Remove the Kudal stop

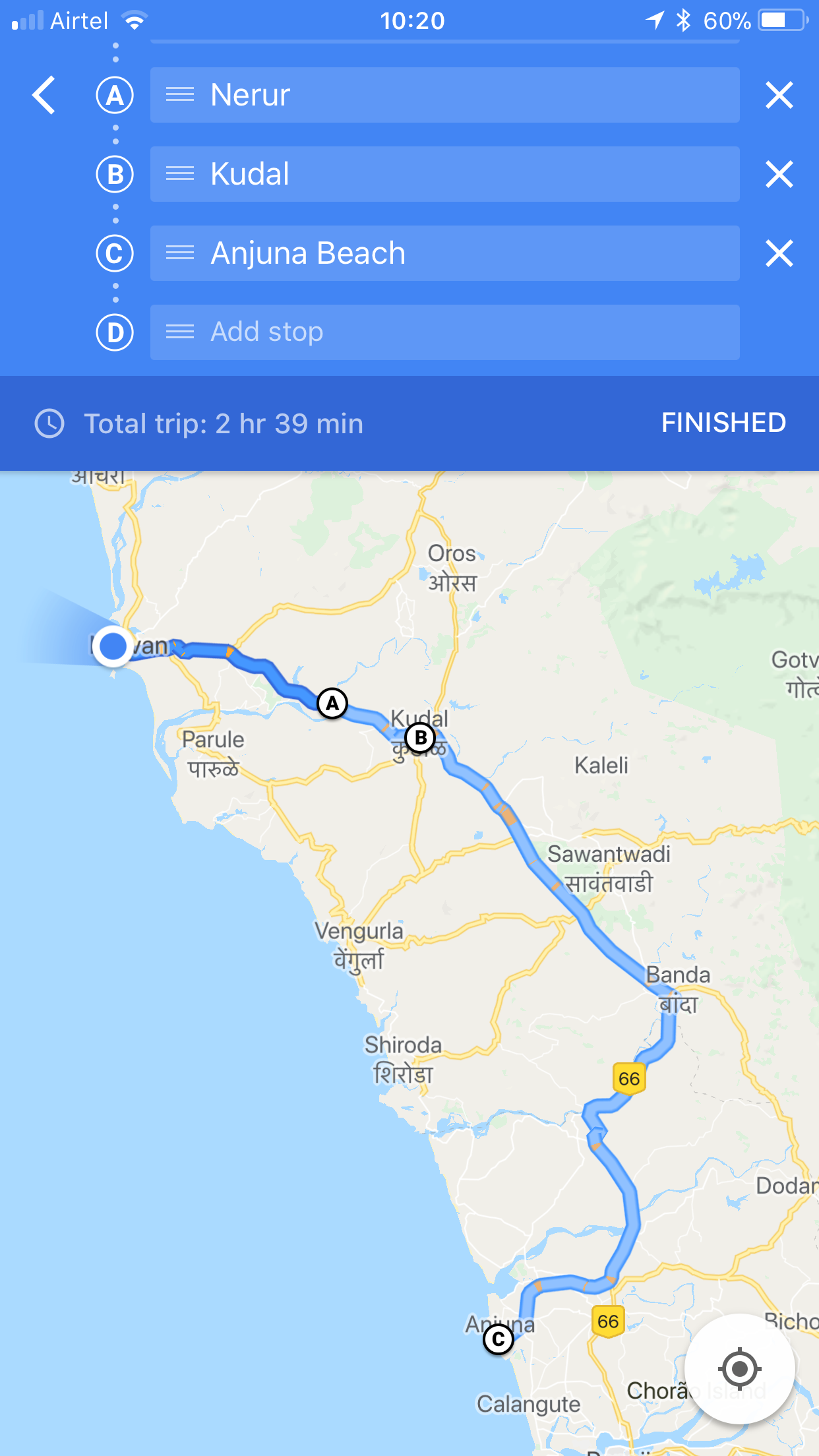(x=779, y=174)
